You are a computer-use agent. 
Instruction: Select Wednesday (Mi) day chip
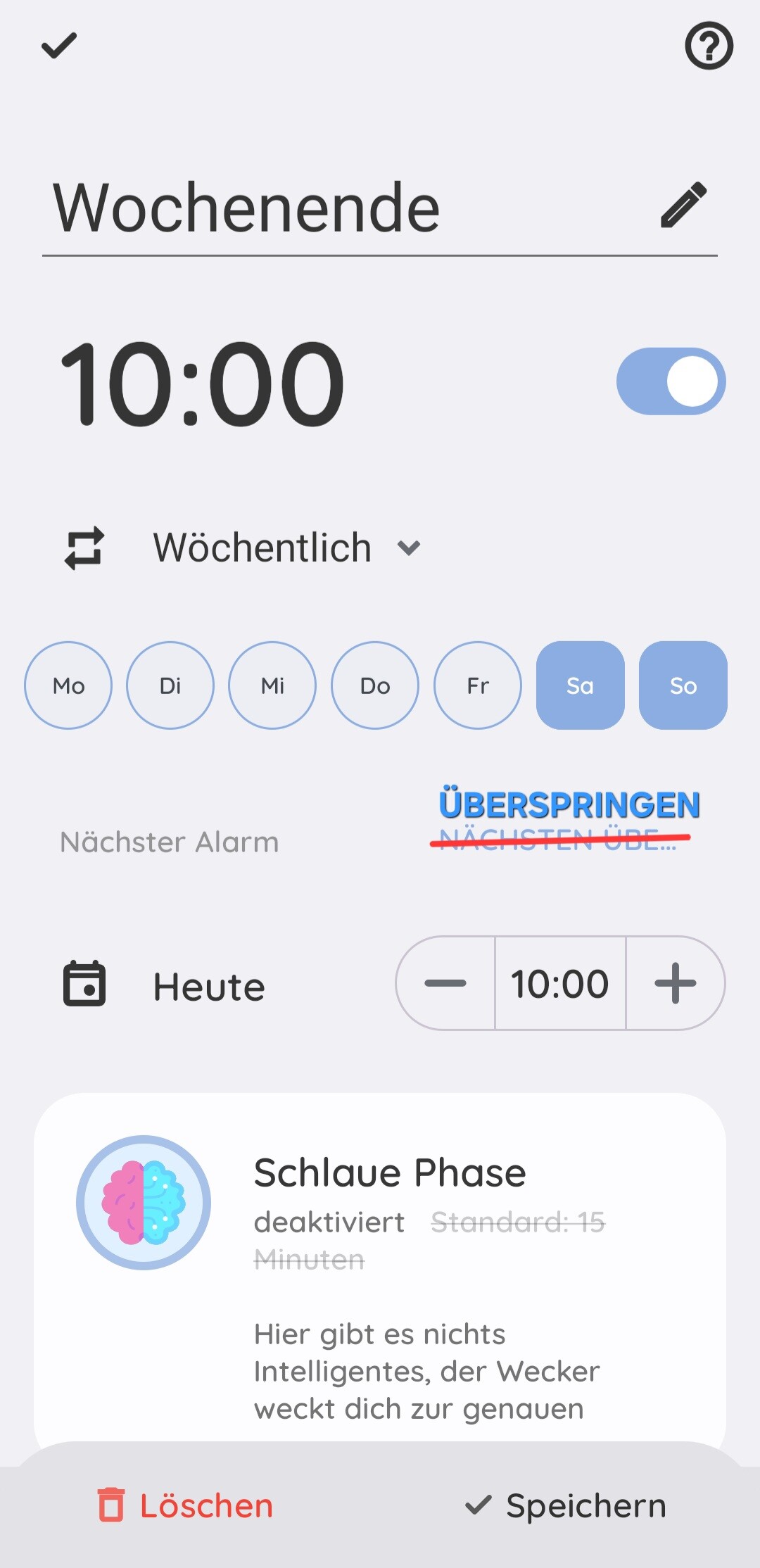click(272, 685)
